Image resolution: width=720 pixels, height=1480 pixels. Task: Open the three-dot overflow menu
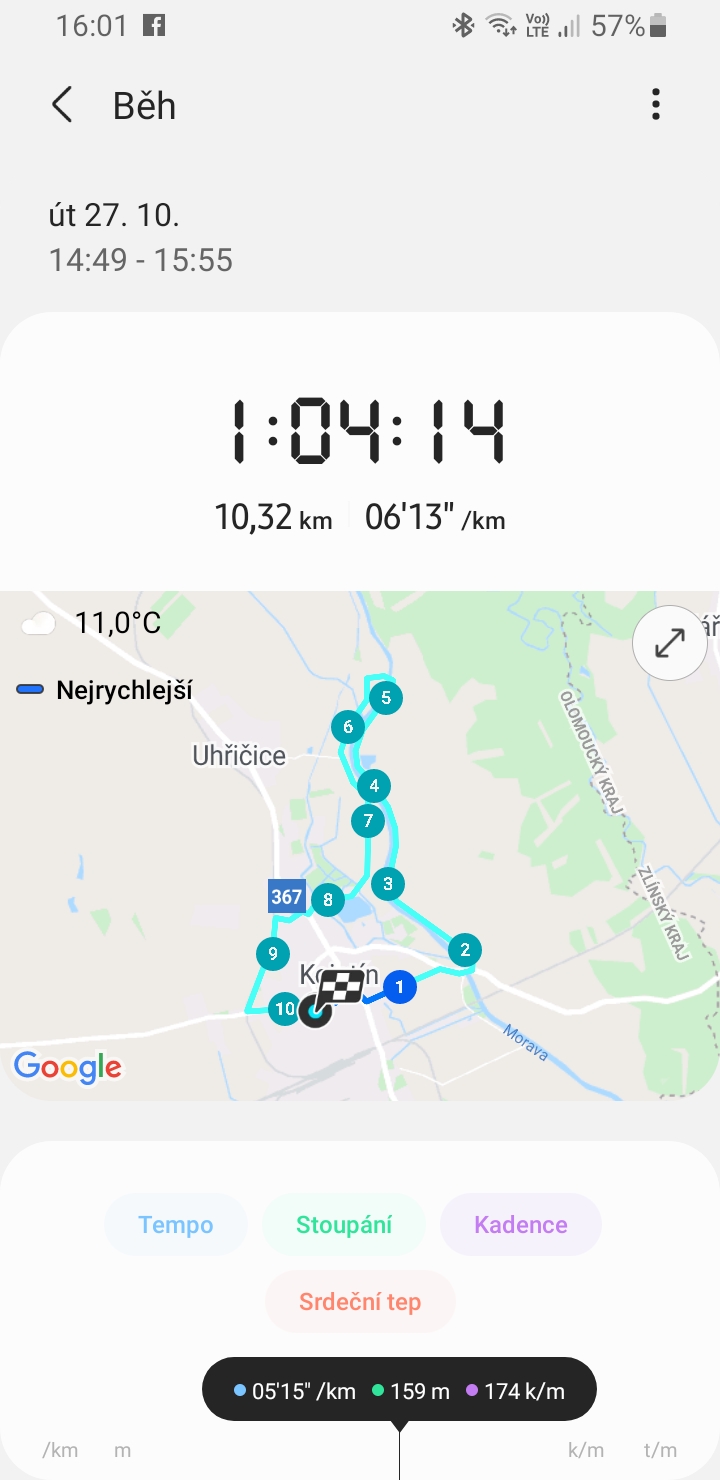coord(656,105)
